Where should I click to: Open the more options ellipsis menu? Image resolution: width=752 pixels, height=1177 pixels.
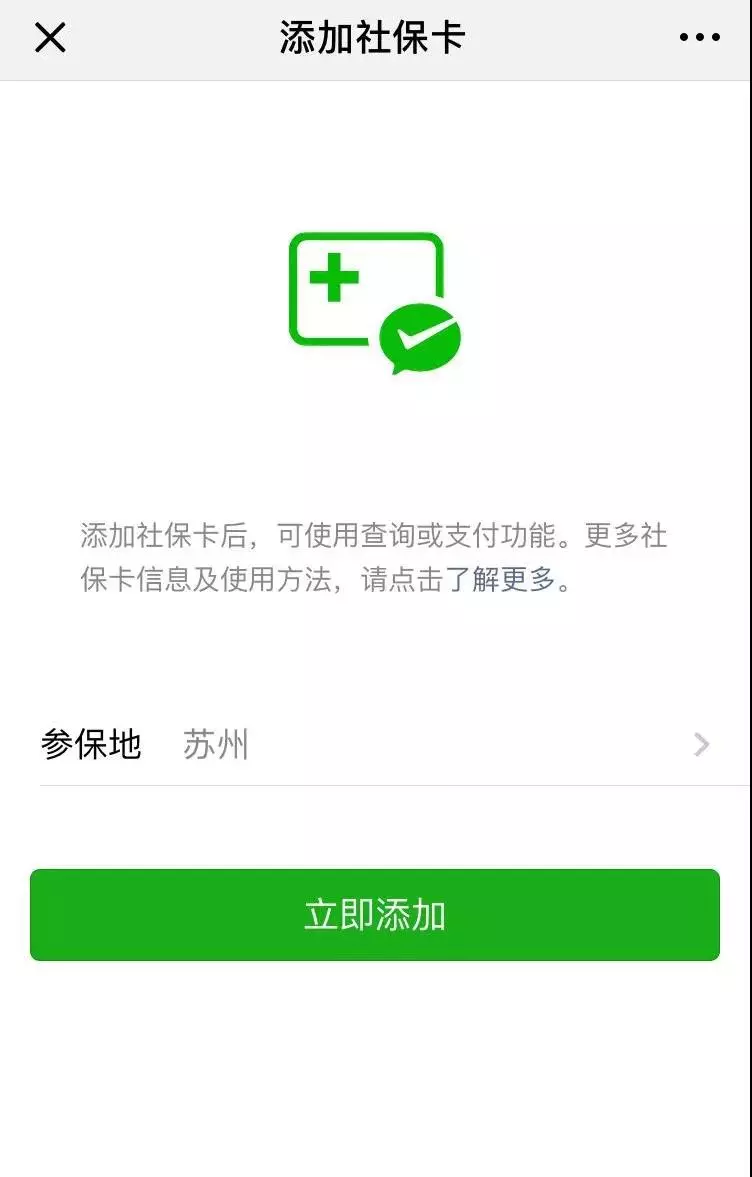(x=699, y=40)
